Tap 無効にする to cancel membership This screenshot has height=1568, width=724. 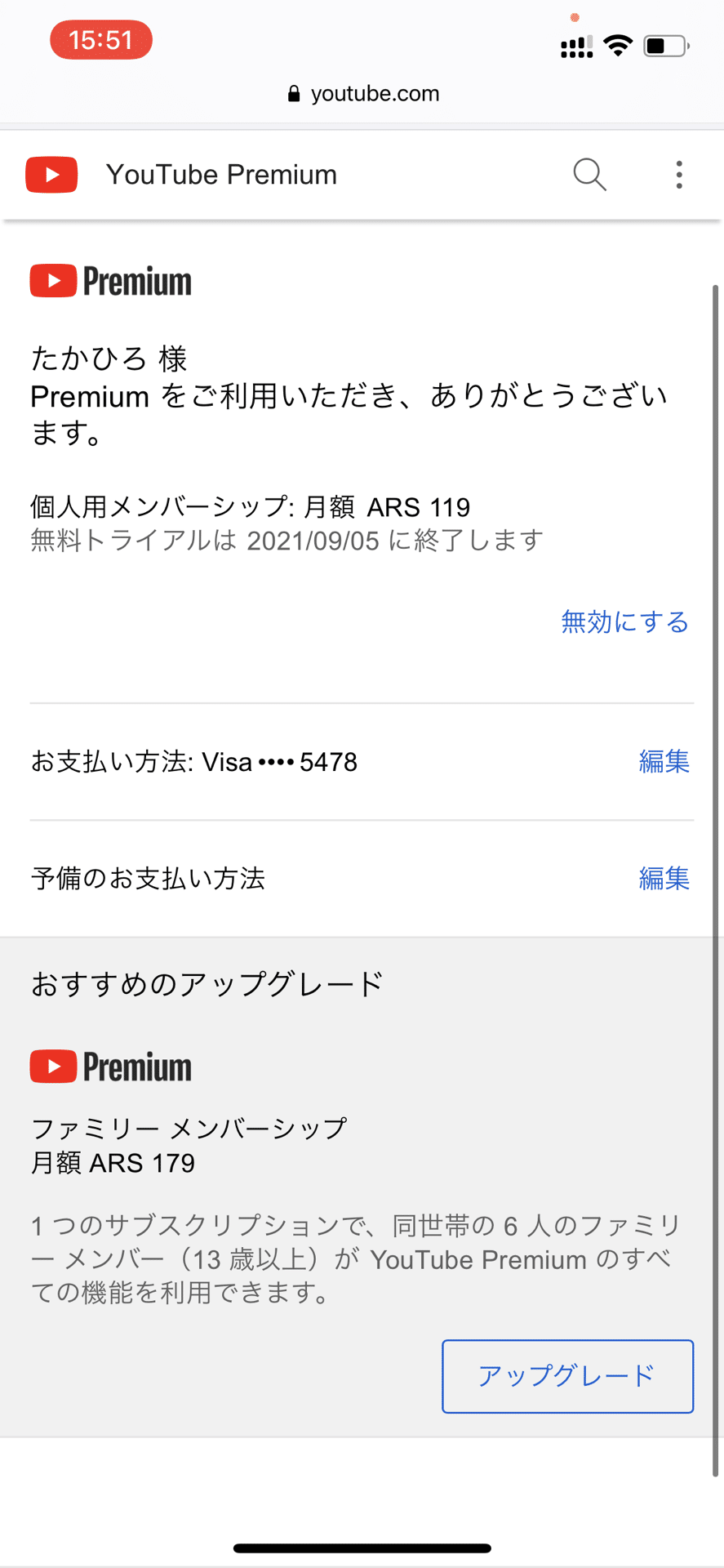coord(624,622)
